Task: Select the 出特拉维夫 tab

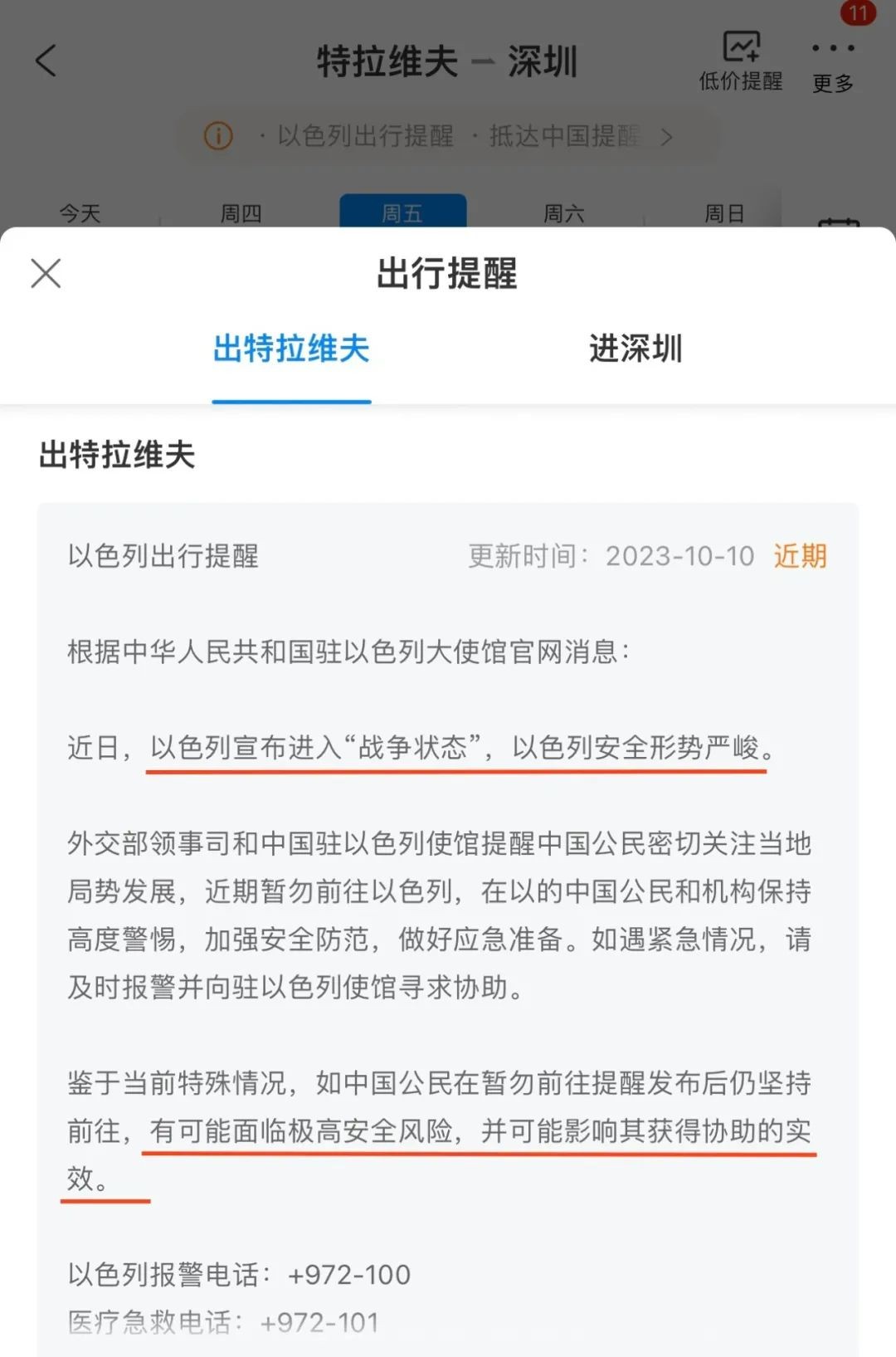Action: 291,349
